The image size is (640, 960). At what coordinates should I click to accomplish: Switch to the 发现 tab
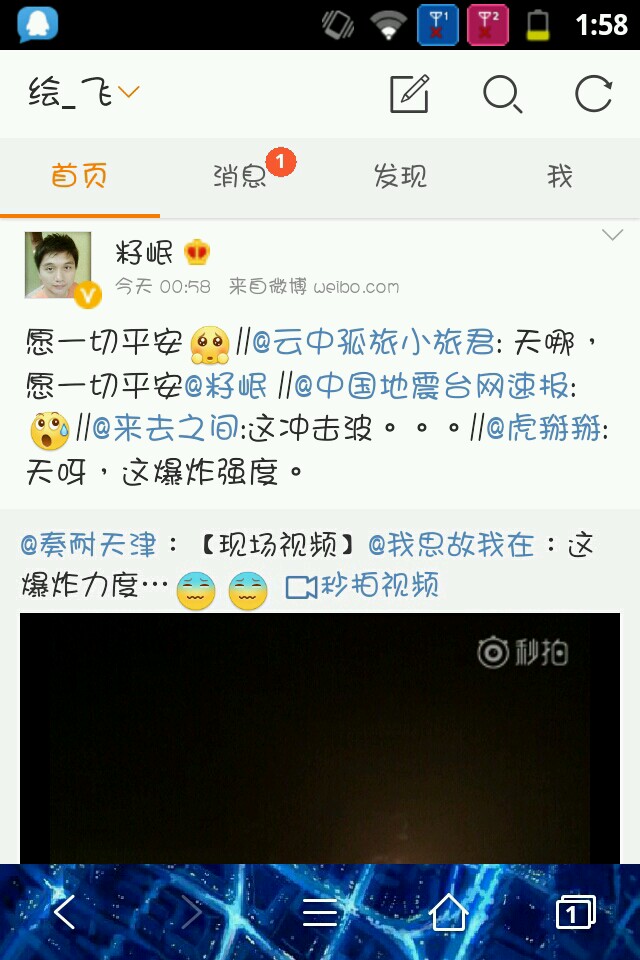click(400, 177)
